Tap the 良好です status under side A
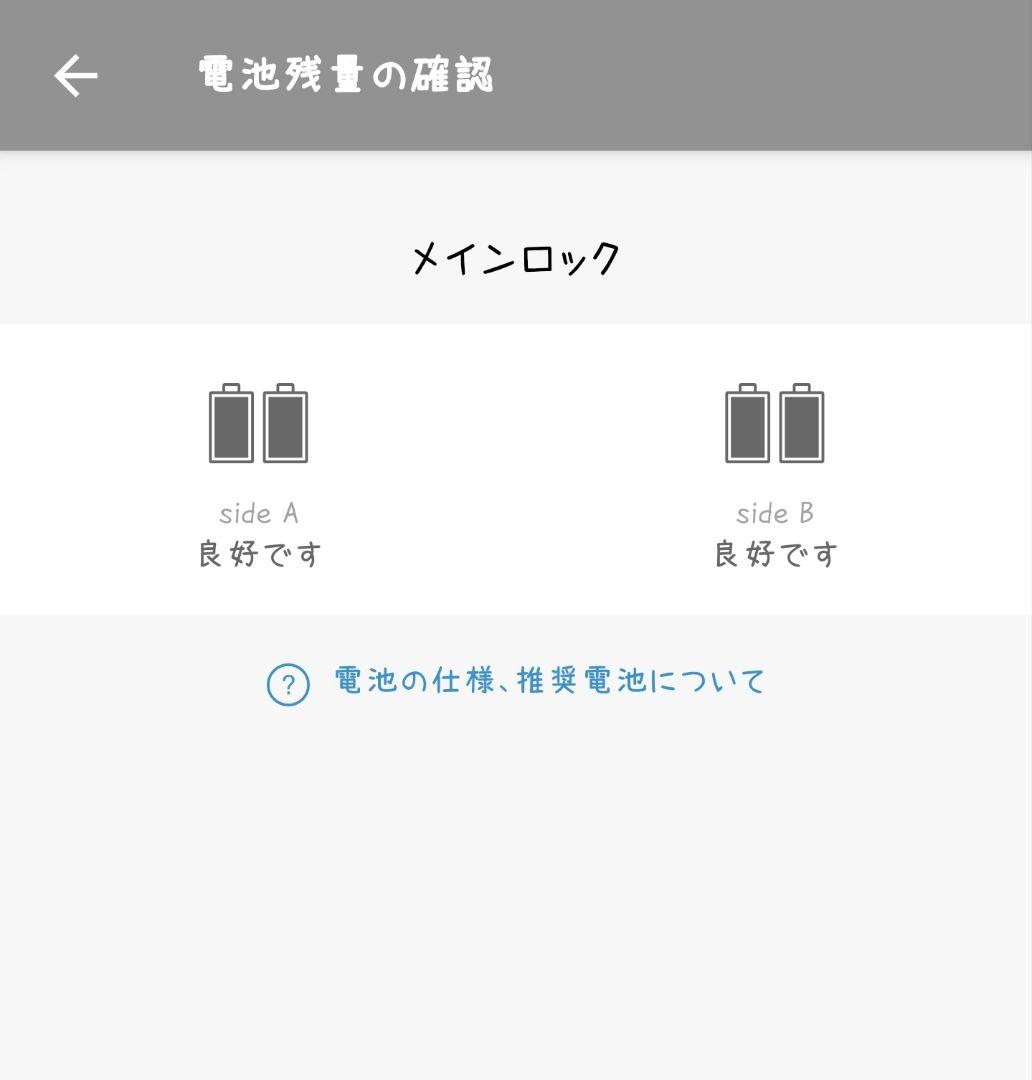This screenshot has width=1032, height=1080. click(258, 553)
